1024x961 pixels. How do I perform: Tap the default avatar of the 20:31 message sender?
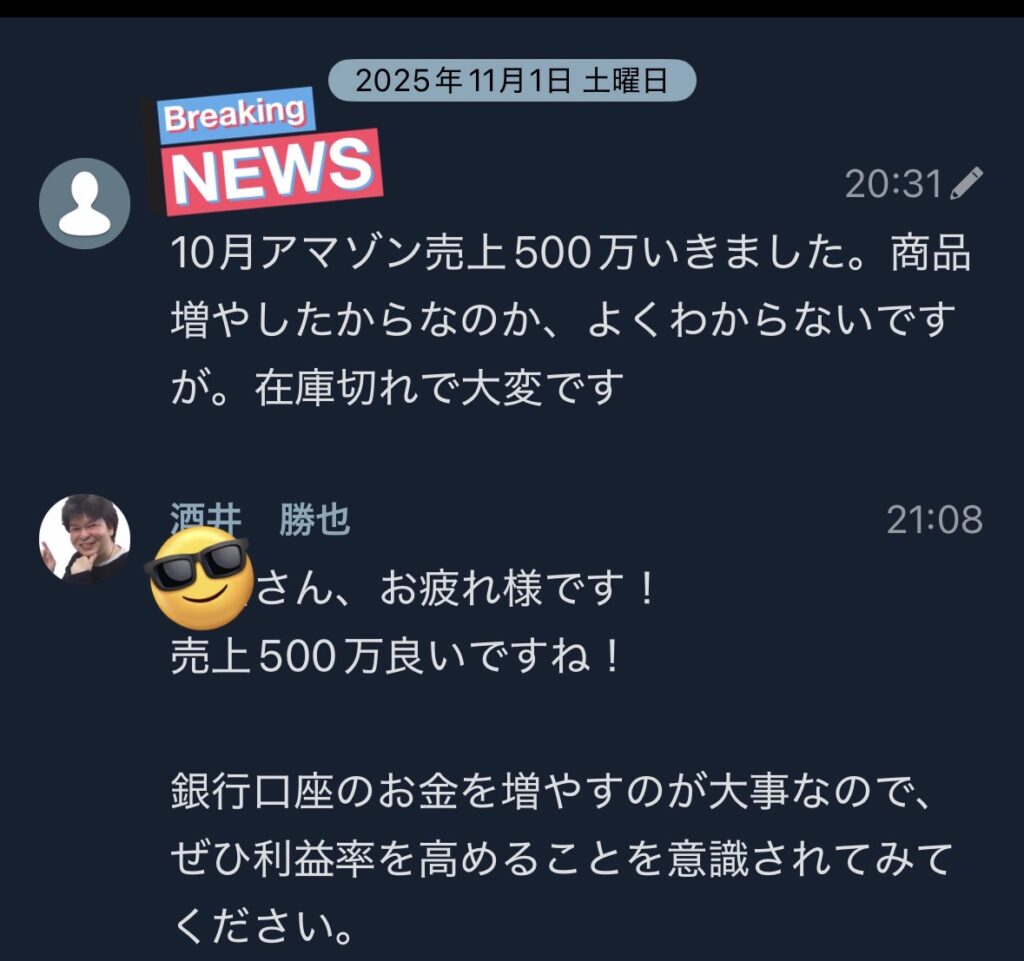[84, 203]
